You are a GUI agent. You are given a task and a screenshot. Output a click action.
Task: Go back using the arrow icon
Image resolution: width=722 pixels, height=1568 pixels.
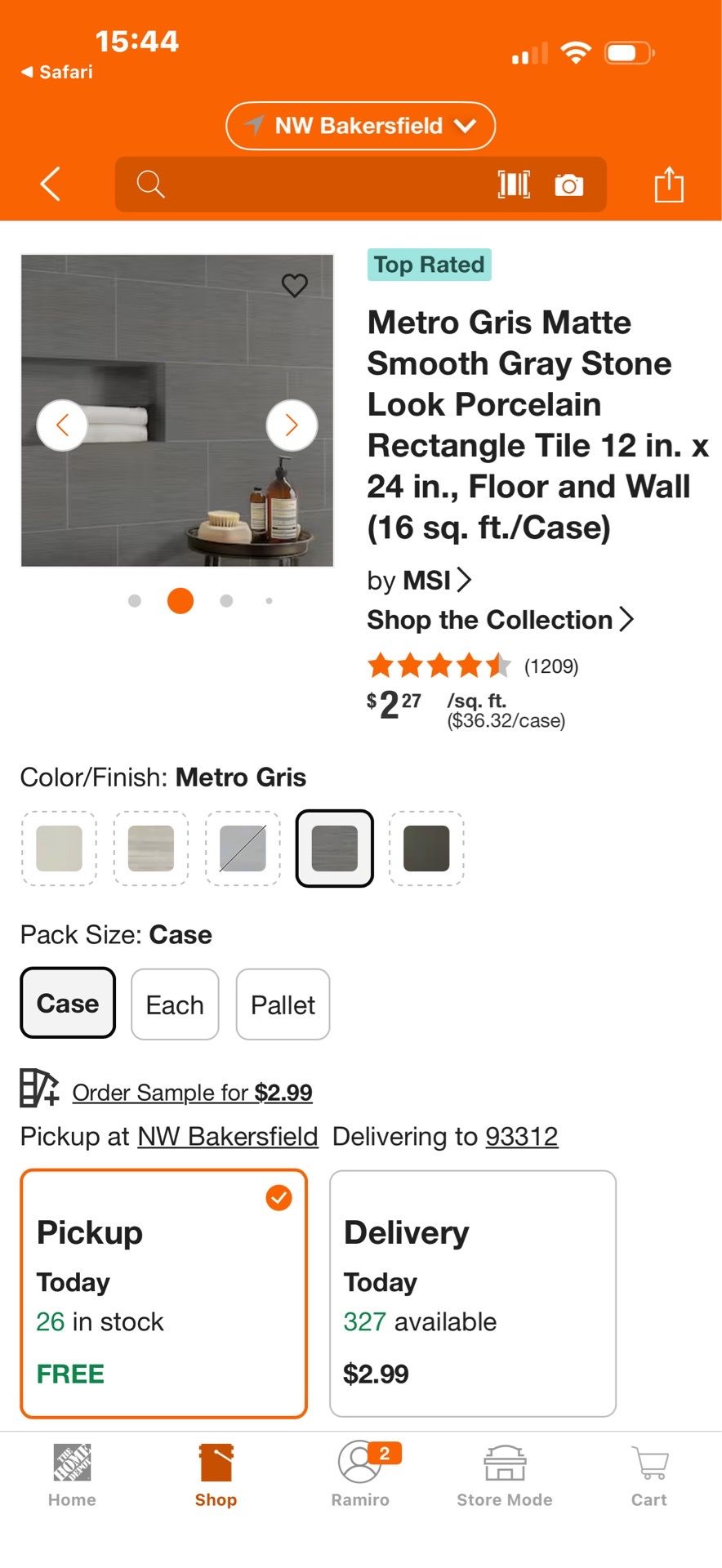[51, 184]
